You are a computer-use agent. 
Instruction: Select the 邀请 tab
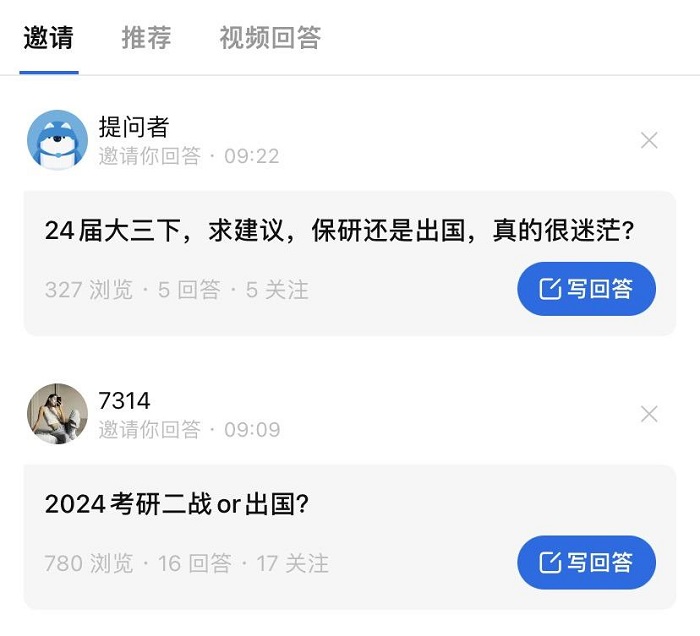tap(48, 39)
